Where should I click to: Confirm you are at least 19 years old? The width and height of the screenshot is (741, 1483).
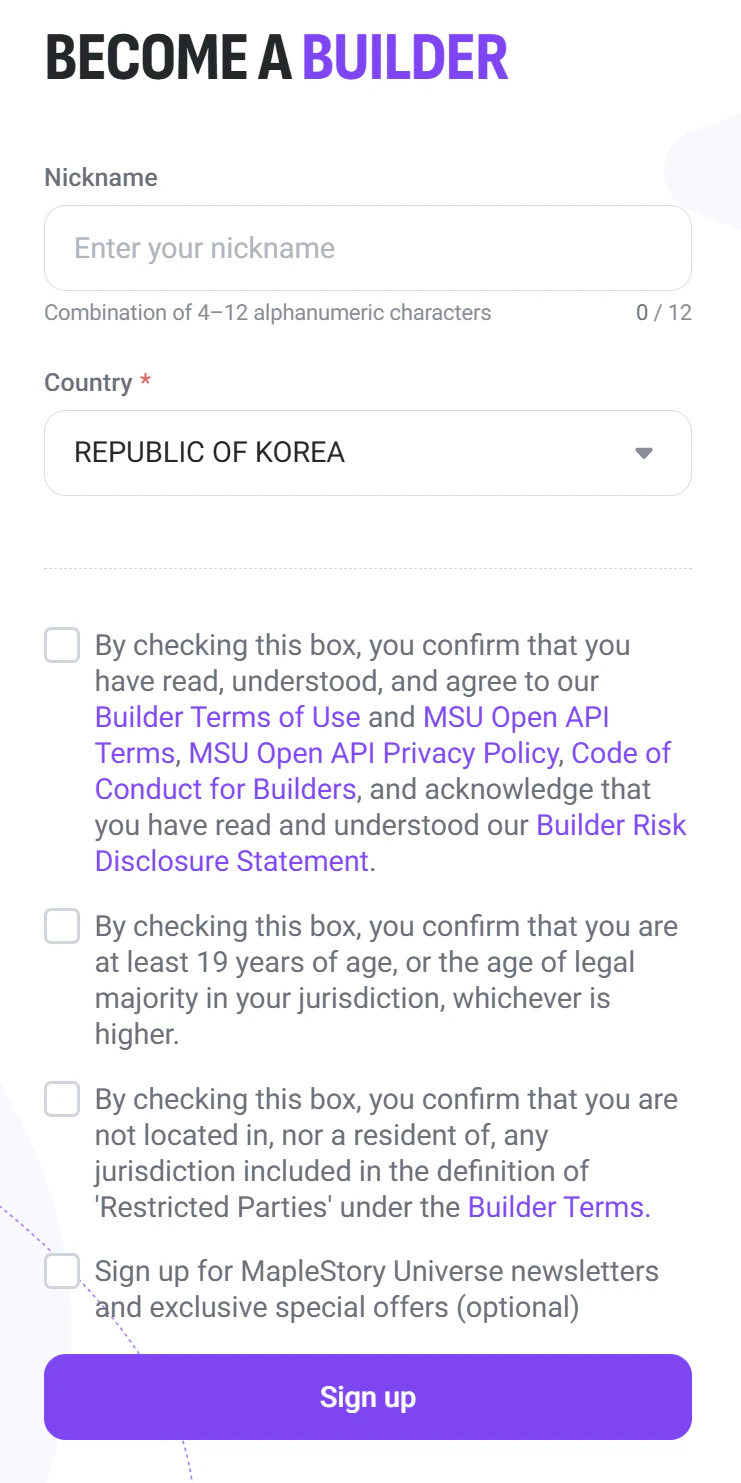click(x=62, y=926)
